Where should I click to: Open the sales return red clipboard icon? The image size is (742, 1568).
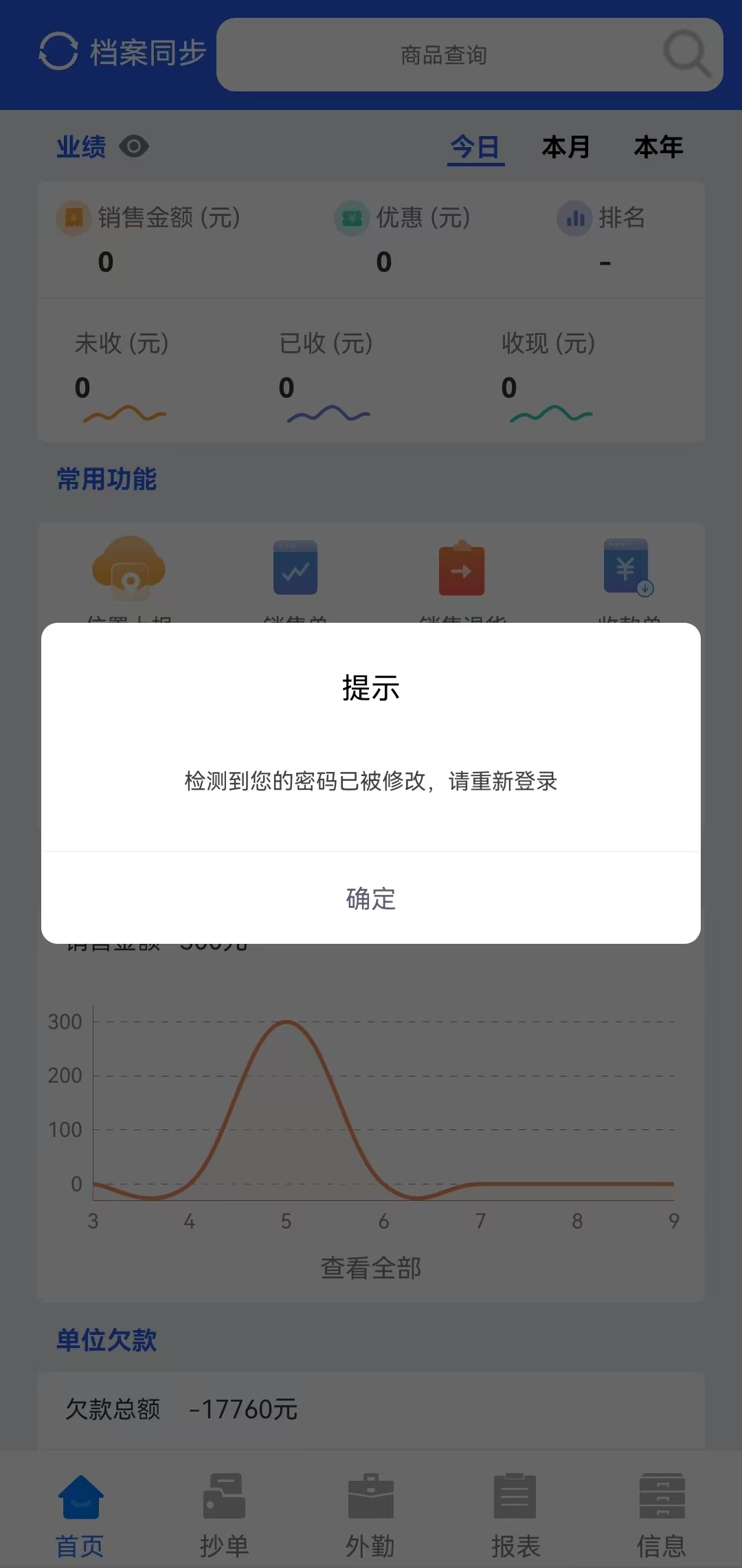point(462,569)
